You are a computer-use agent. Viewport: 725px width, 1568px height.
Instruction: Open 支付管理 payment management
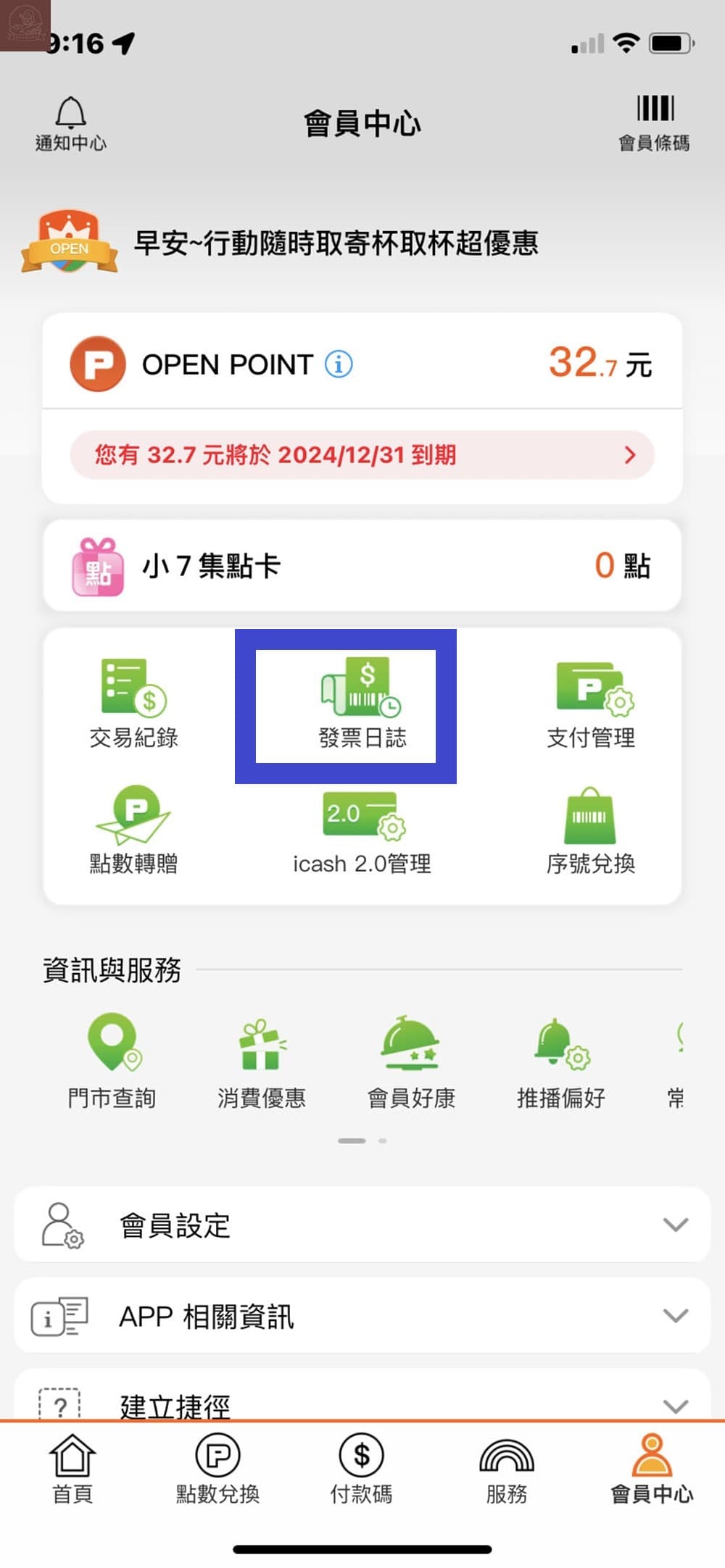[x=591, y=699]
